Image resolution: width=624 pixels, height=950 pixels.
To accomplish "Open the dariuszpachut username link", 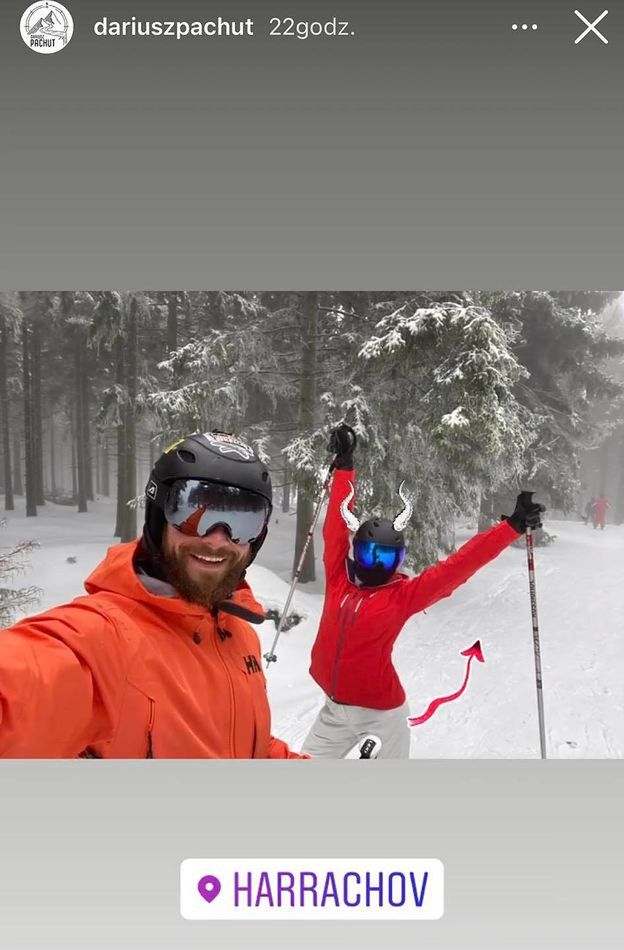I will click(x=173, y=27).
